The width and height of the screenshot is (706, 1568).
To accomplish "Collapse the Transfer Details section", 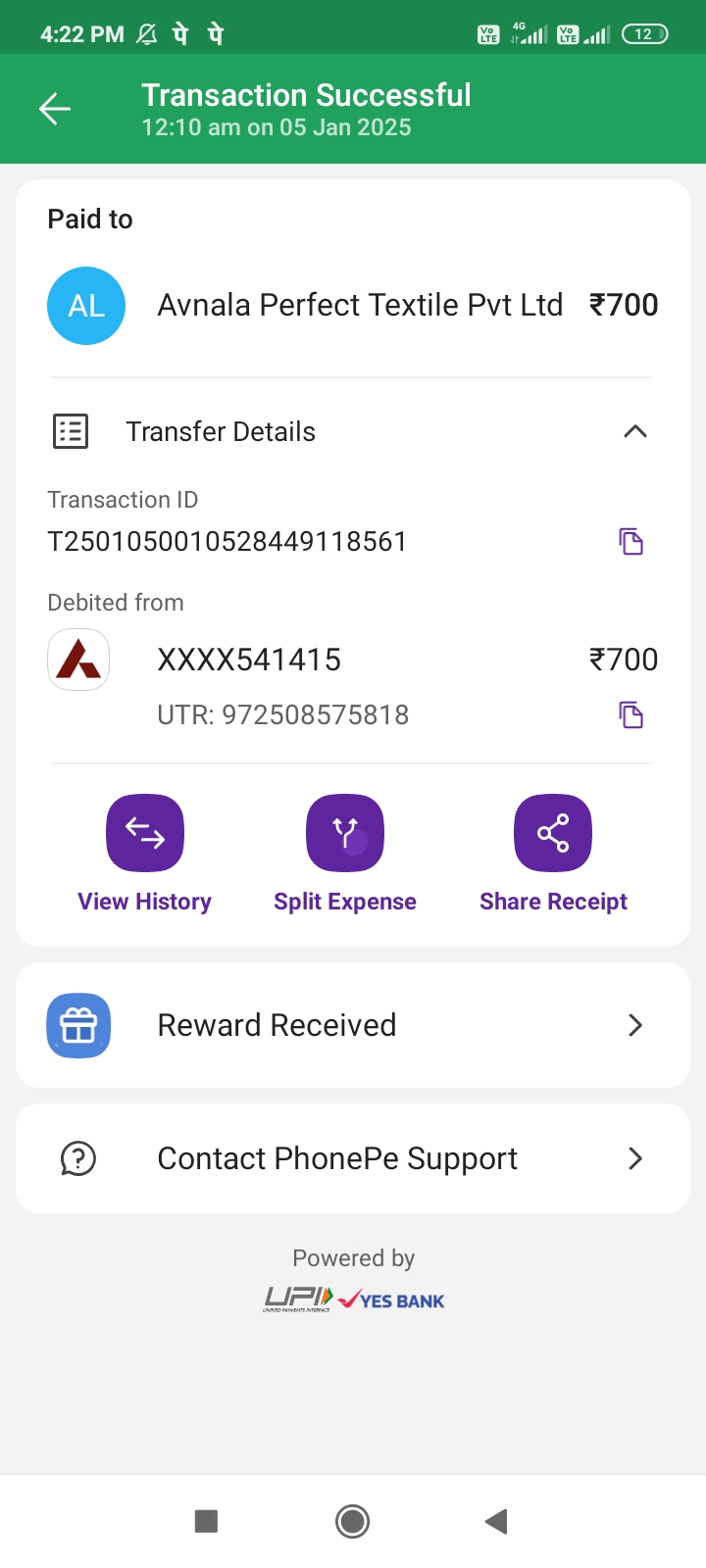I will [634, 431].
